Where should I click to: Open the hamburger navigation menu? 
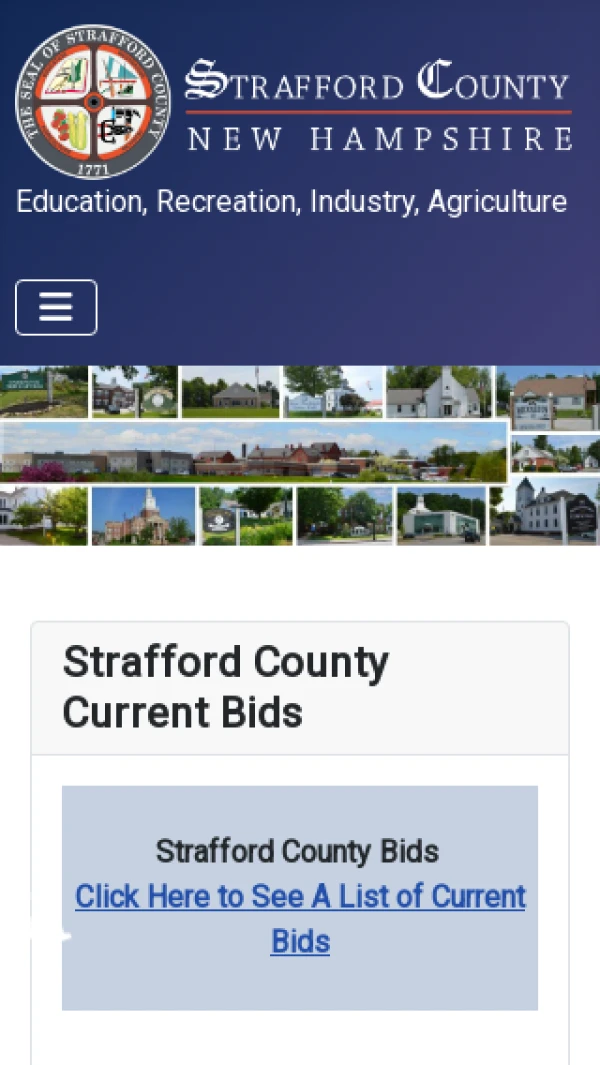click(56, 307)
